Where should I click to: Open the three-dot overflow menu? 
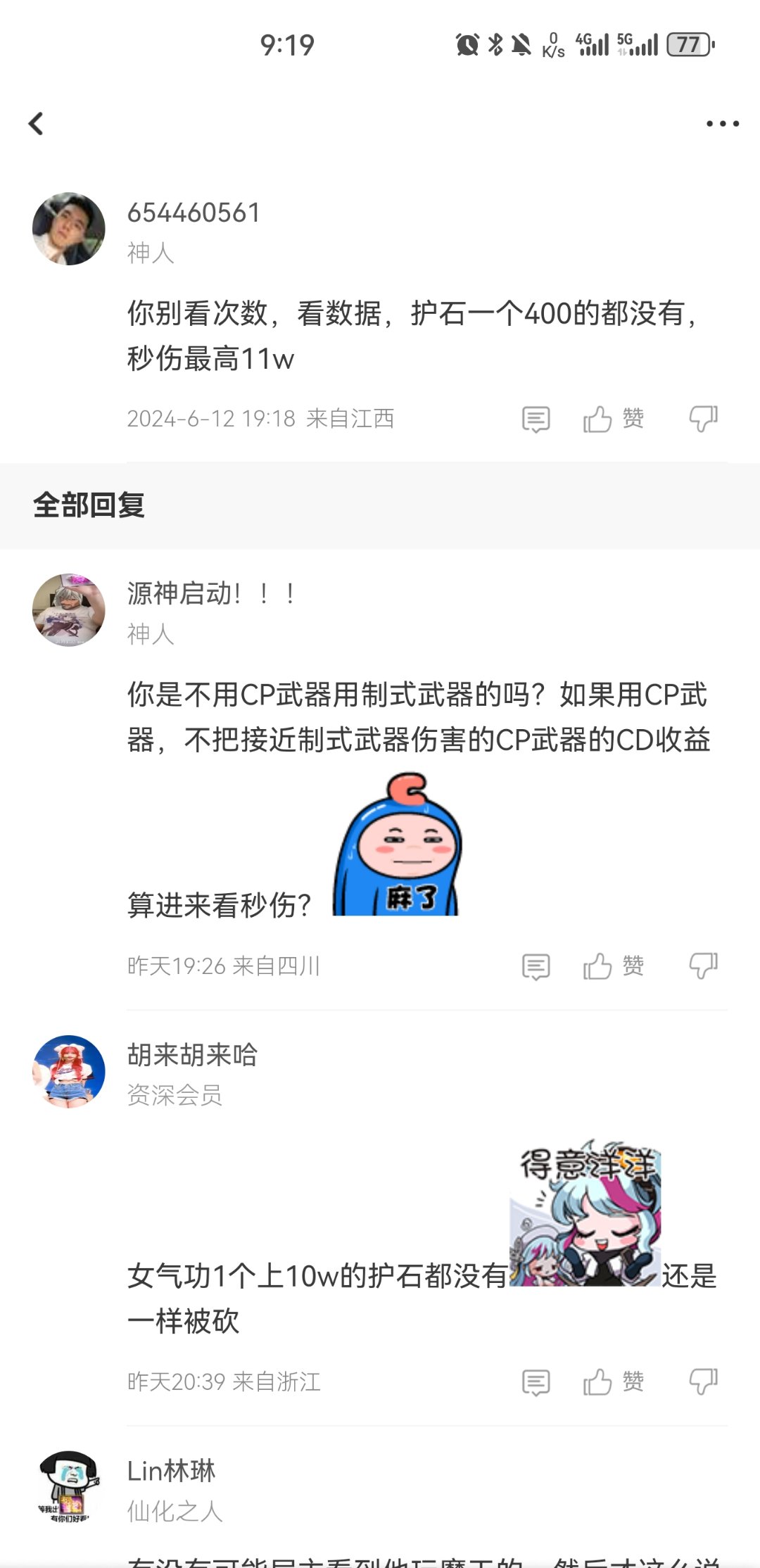coord(723,124)
